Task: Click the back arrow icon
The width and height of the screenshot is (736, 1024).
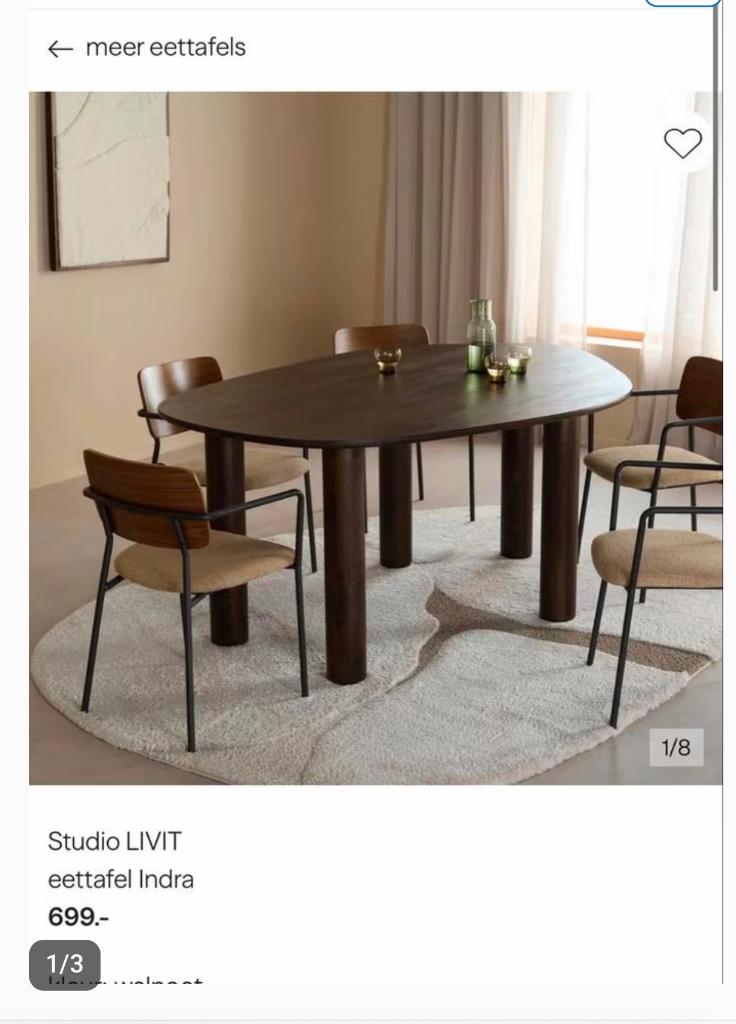Action: (61, 46)
